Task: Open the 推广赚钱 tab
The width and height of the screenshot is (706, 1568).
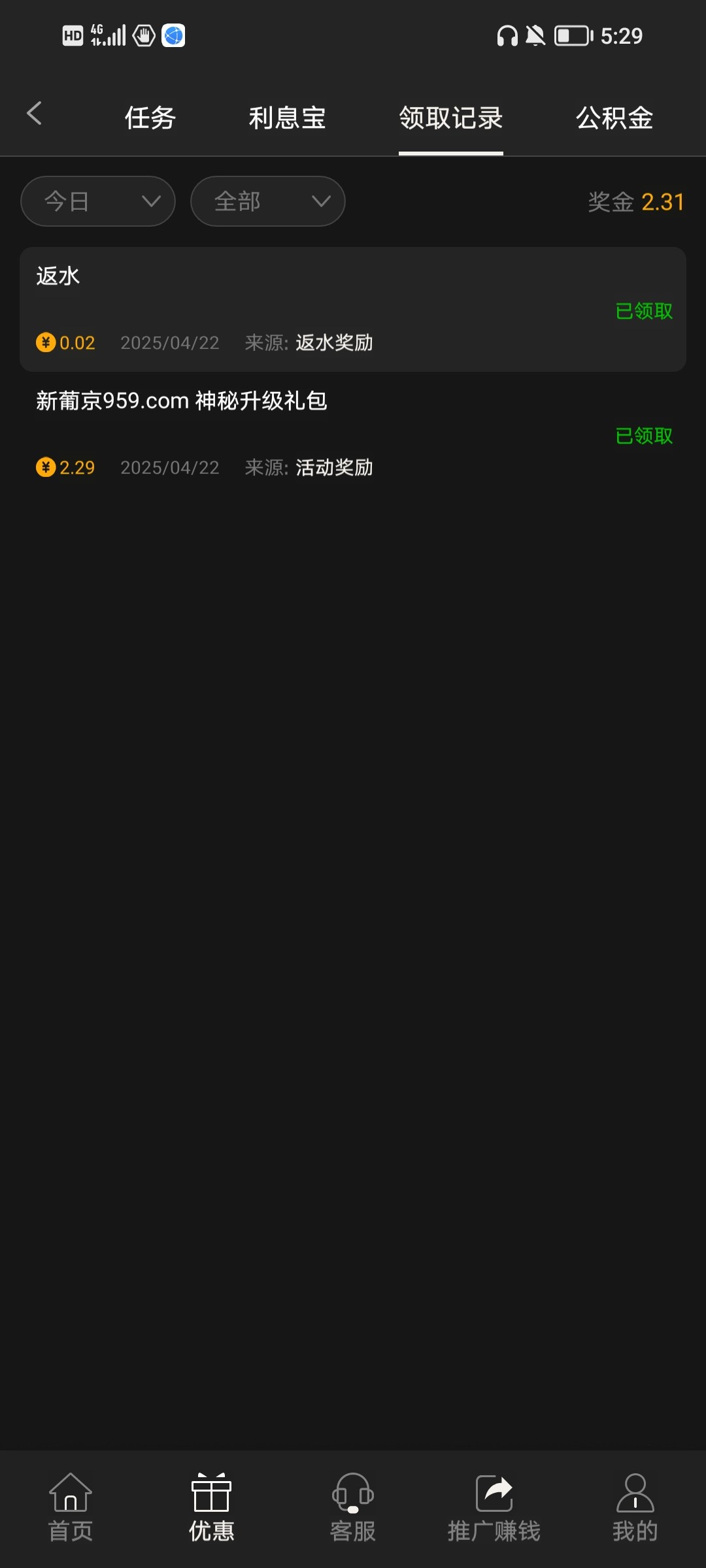Action: pyautogui.click(x=494, y=1507)
